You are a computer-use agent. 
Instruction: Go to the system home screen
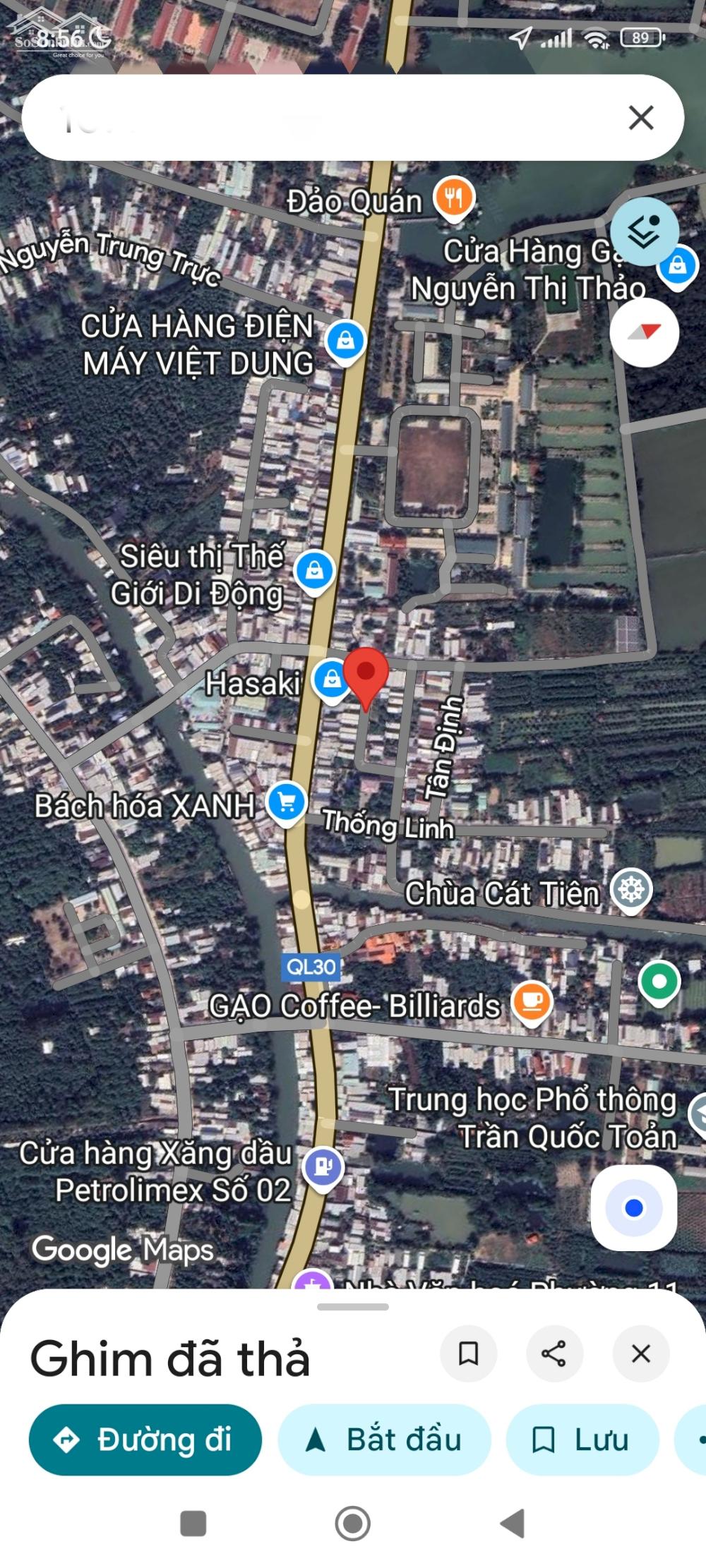pos(353,1523)
